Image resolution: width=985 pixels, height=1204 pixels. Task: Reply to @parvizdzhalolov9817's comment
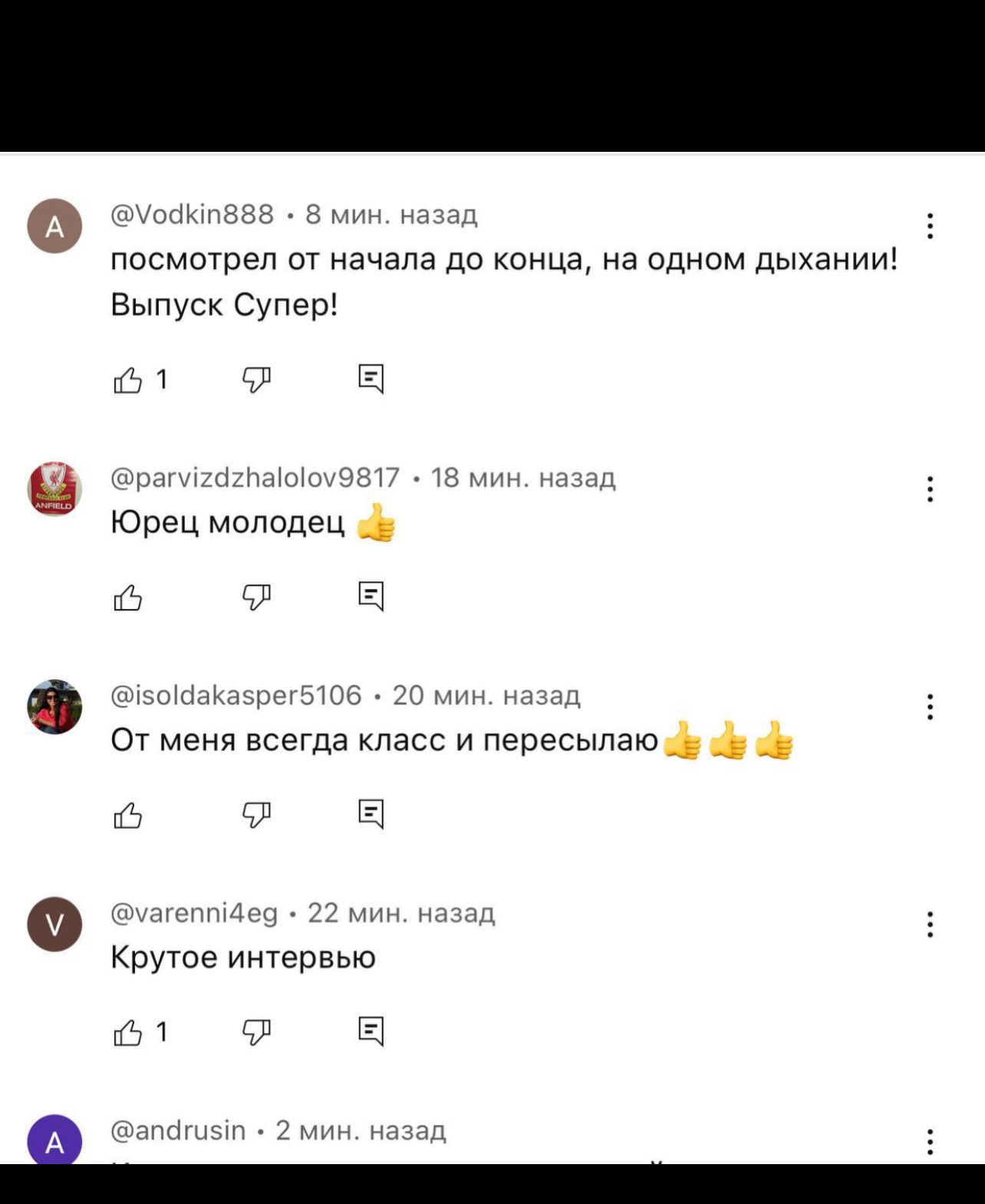[x=371, y=596]
